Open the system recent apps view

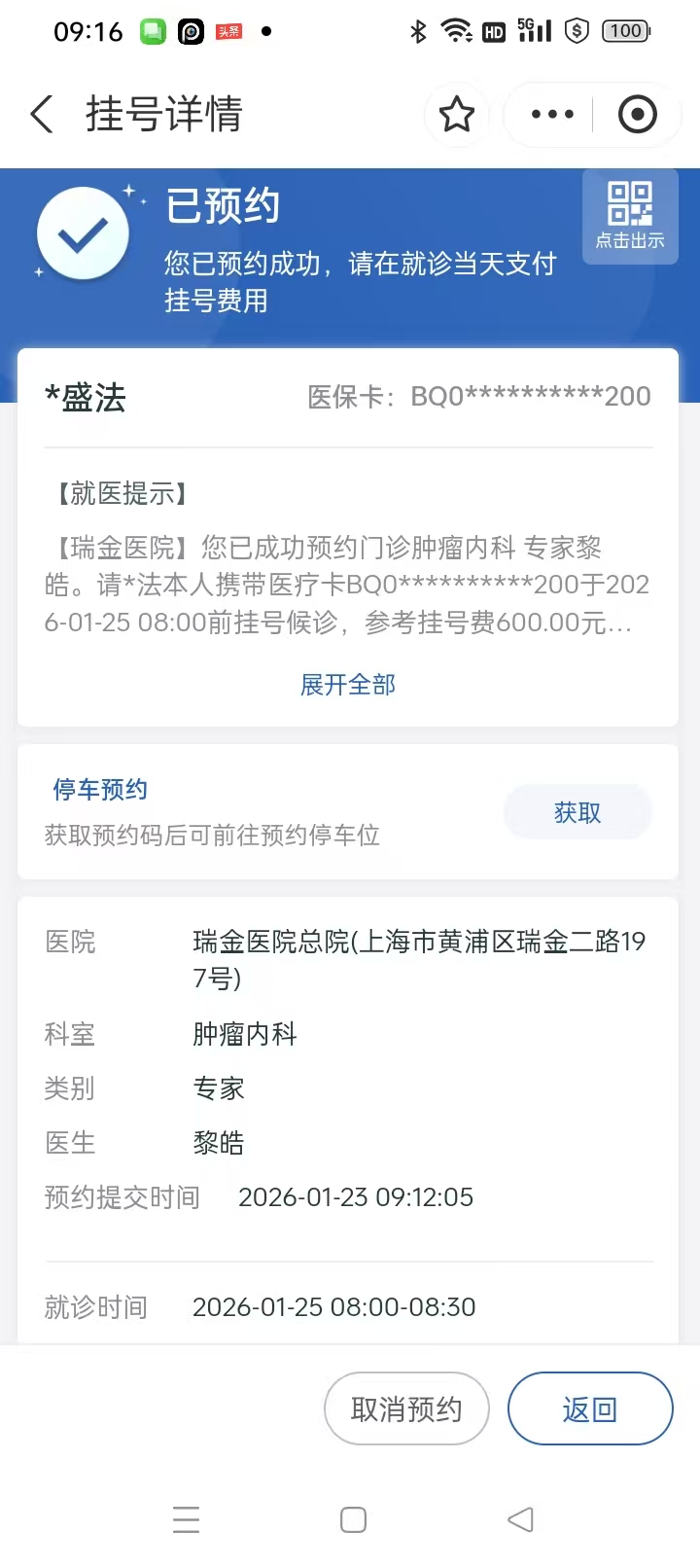[186, 1519]
